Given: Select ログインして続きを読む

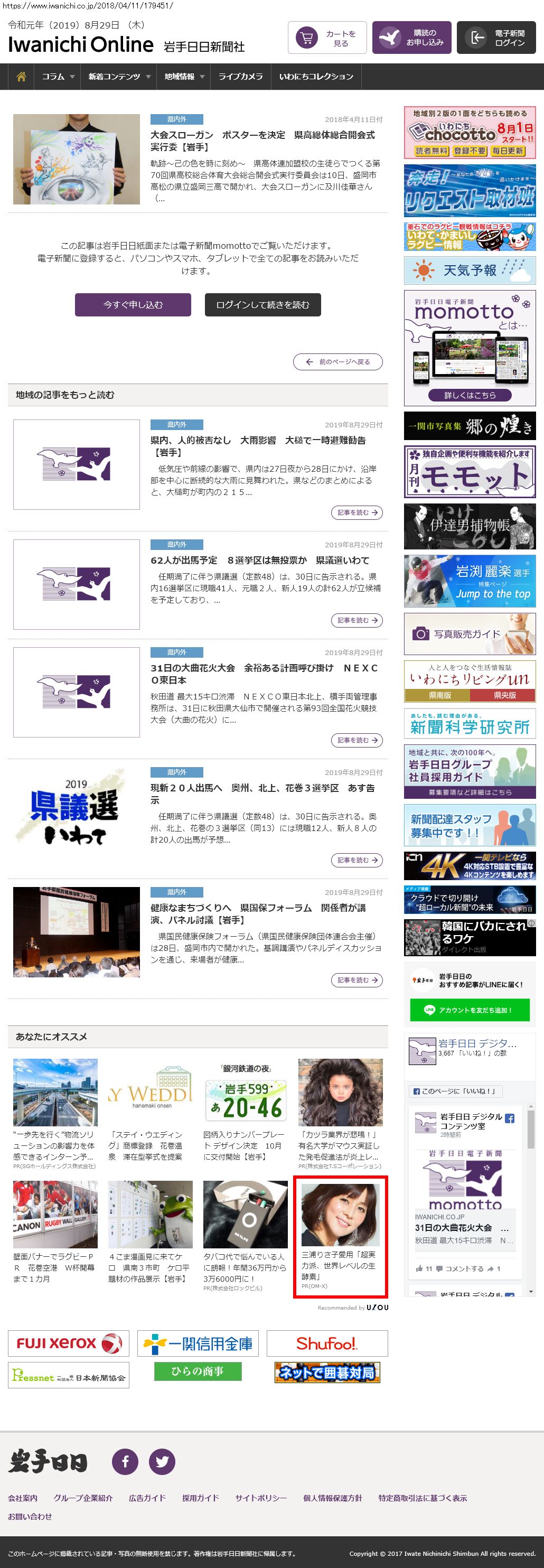Looking at the screenshot, I should 262,305.
